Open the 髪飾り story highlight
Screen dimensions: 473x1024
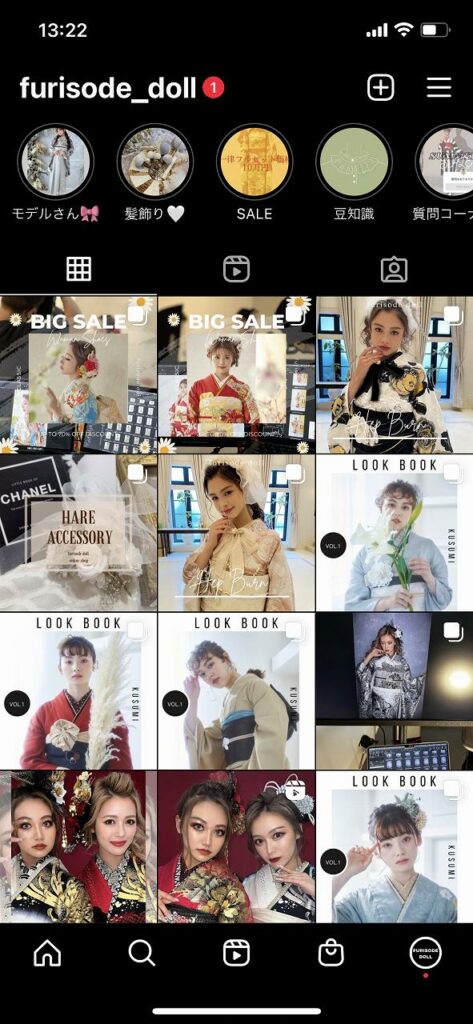tap(155, 161)
